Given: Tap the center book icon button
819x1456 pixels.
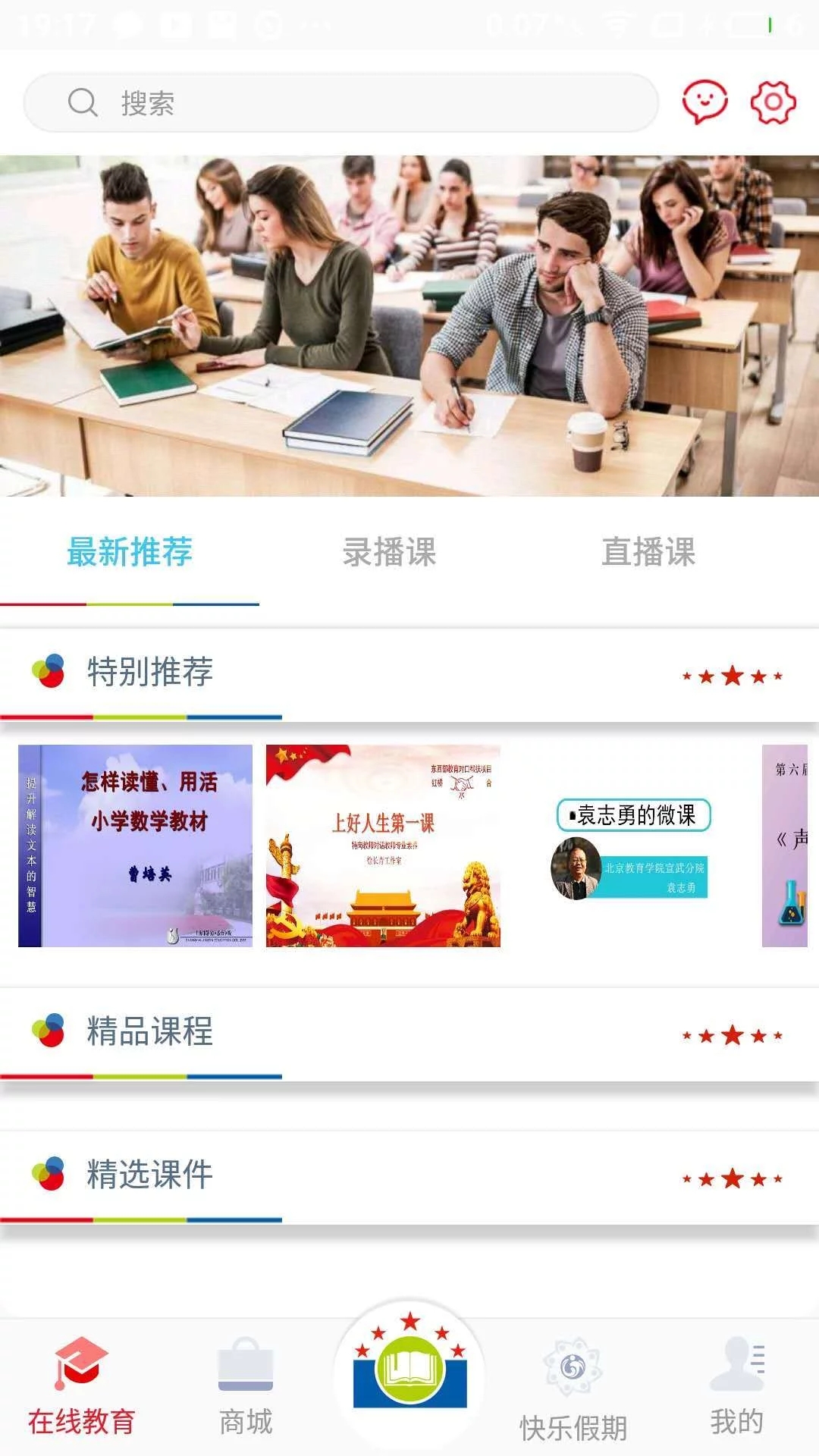Looking at the screenshot, I should (x=409, y=1373).
